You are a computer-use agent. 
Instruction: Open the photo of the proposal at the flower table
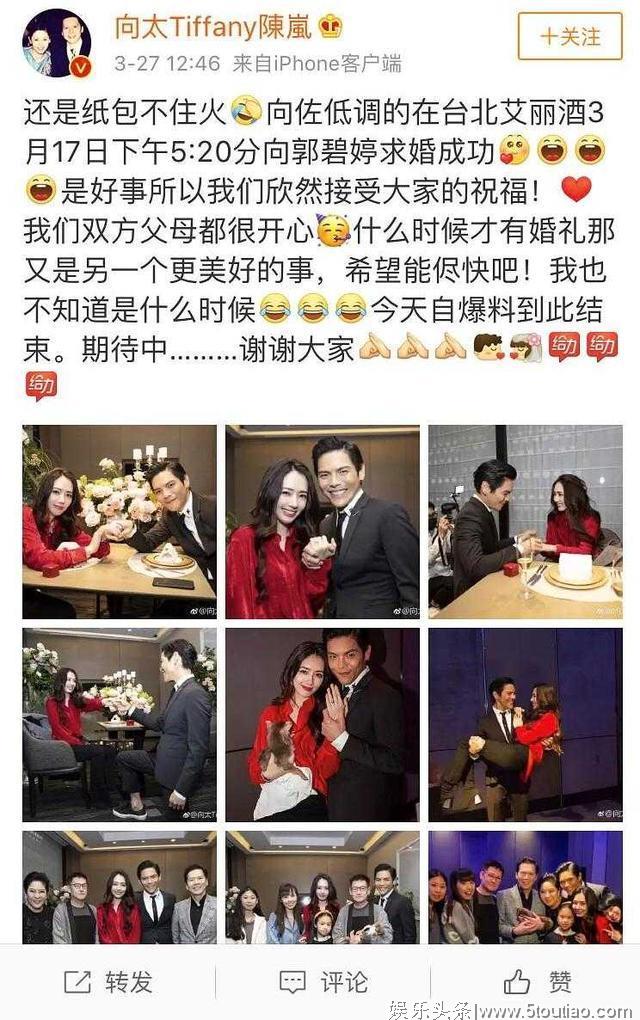tap(119, 520)
